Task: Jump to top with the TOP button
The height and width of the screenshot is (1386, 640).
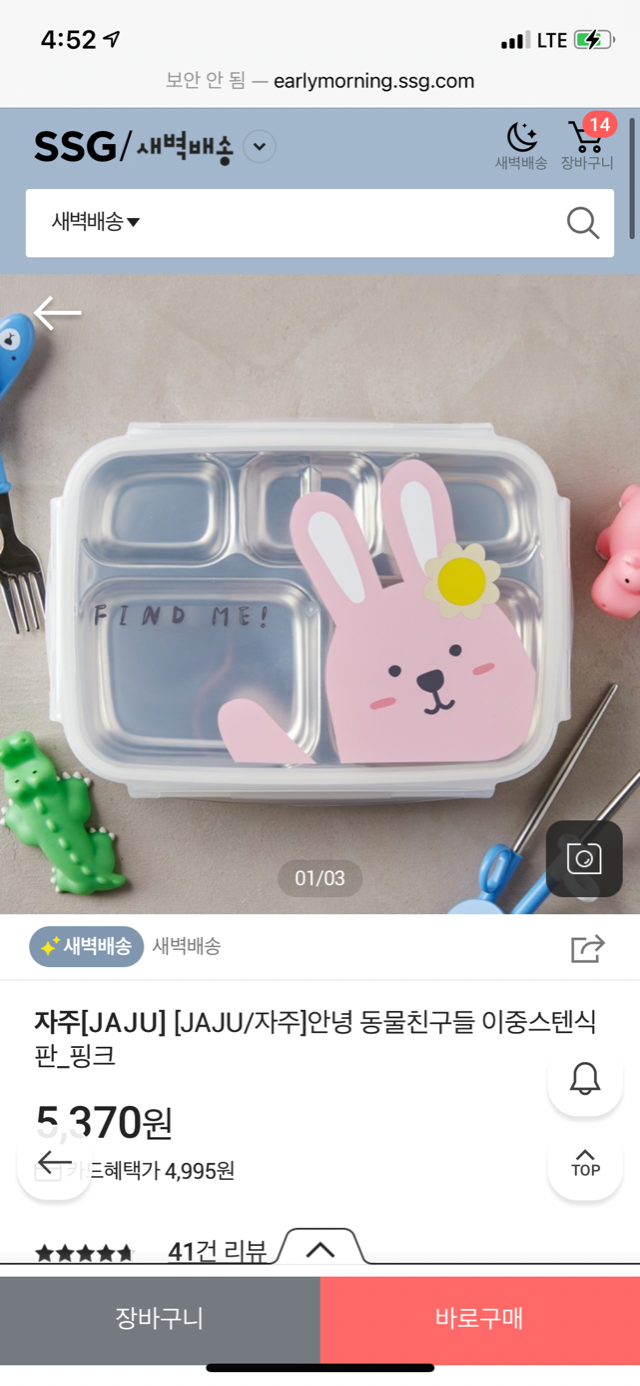Action: [x=585, y=1162]
